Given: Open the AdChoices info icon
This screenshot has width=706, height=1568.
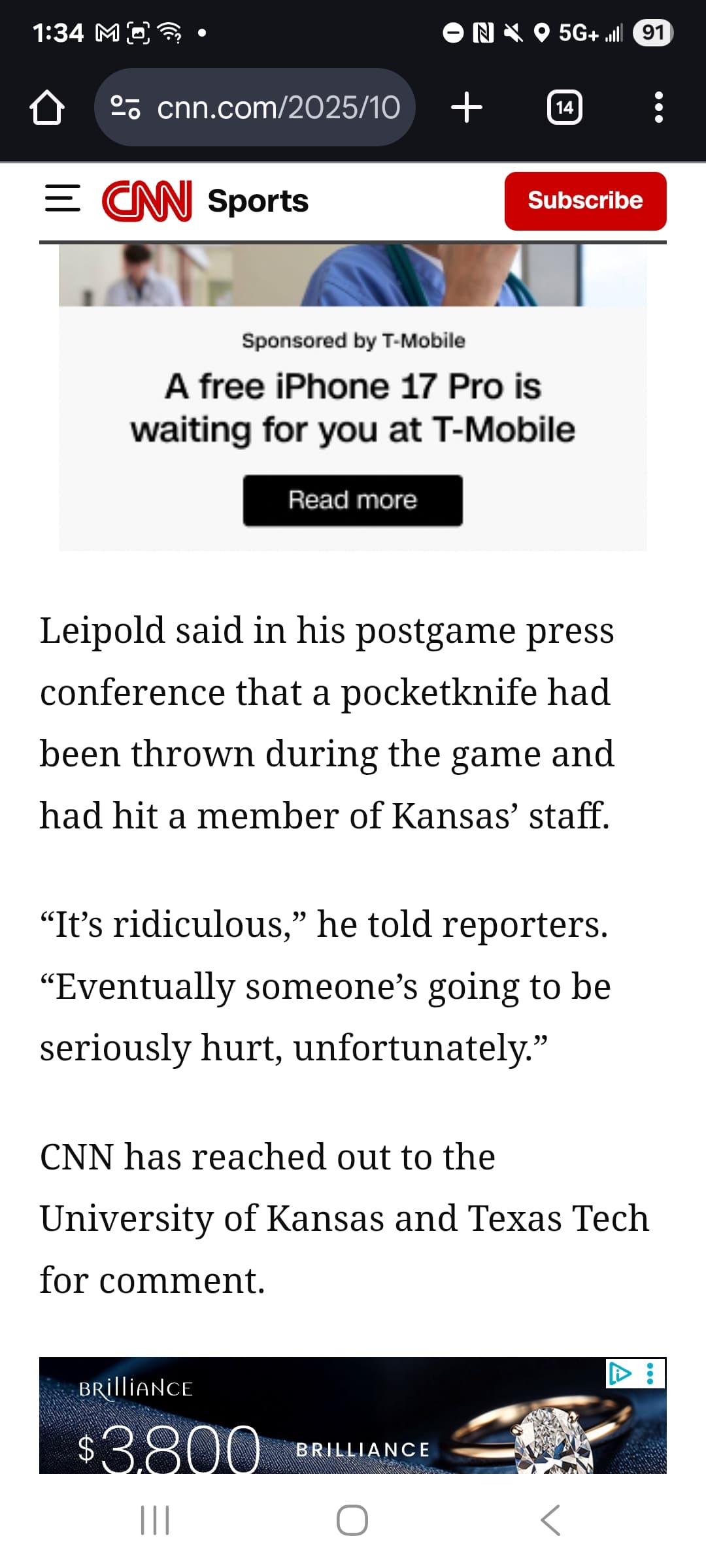Looking at the screenshot, I should [x=619, y=1373].
